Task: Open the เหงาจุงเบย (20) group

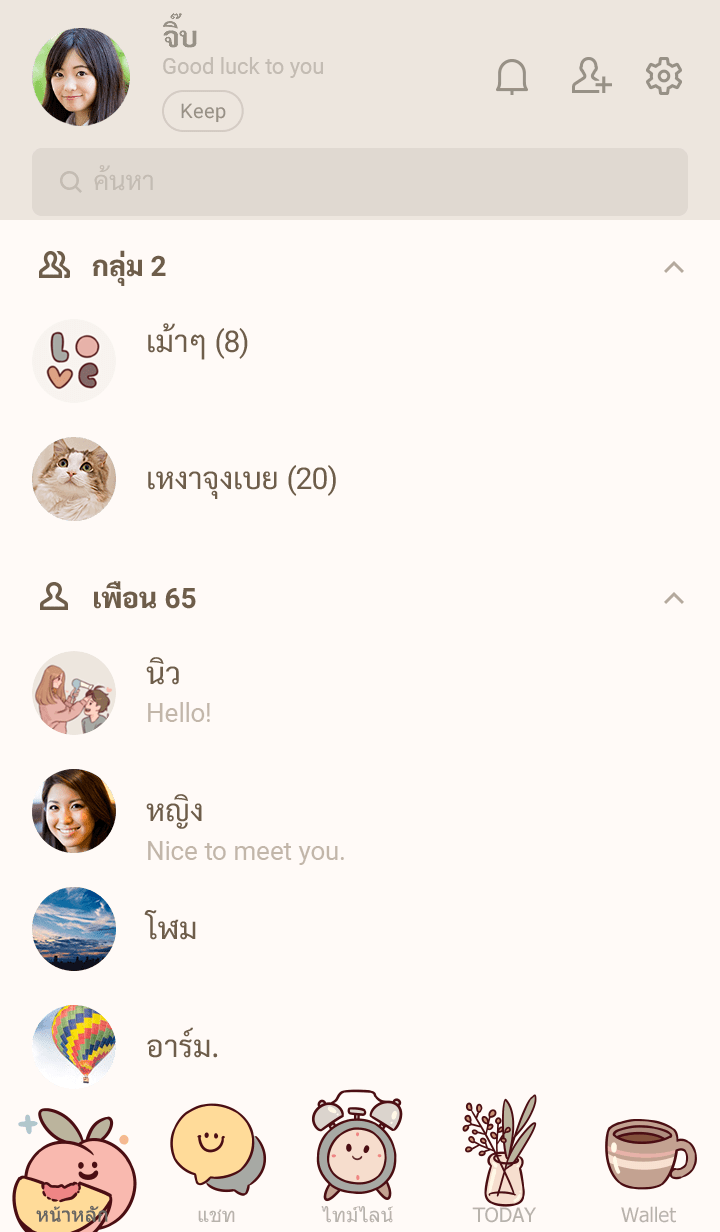Action: pyautogui.click(x=241, y=480)
